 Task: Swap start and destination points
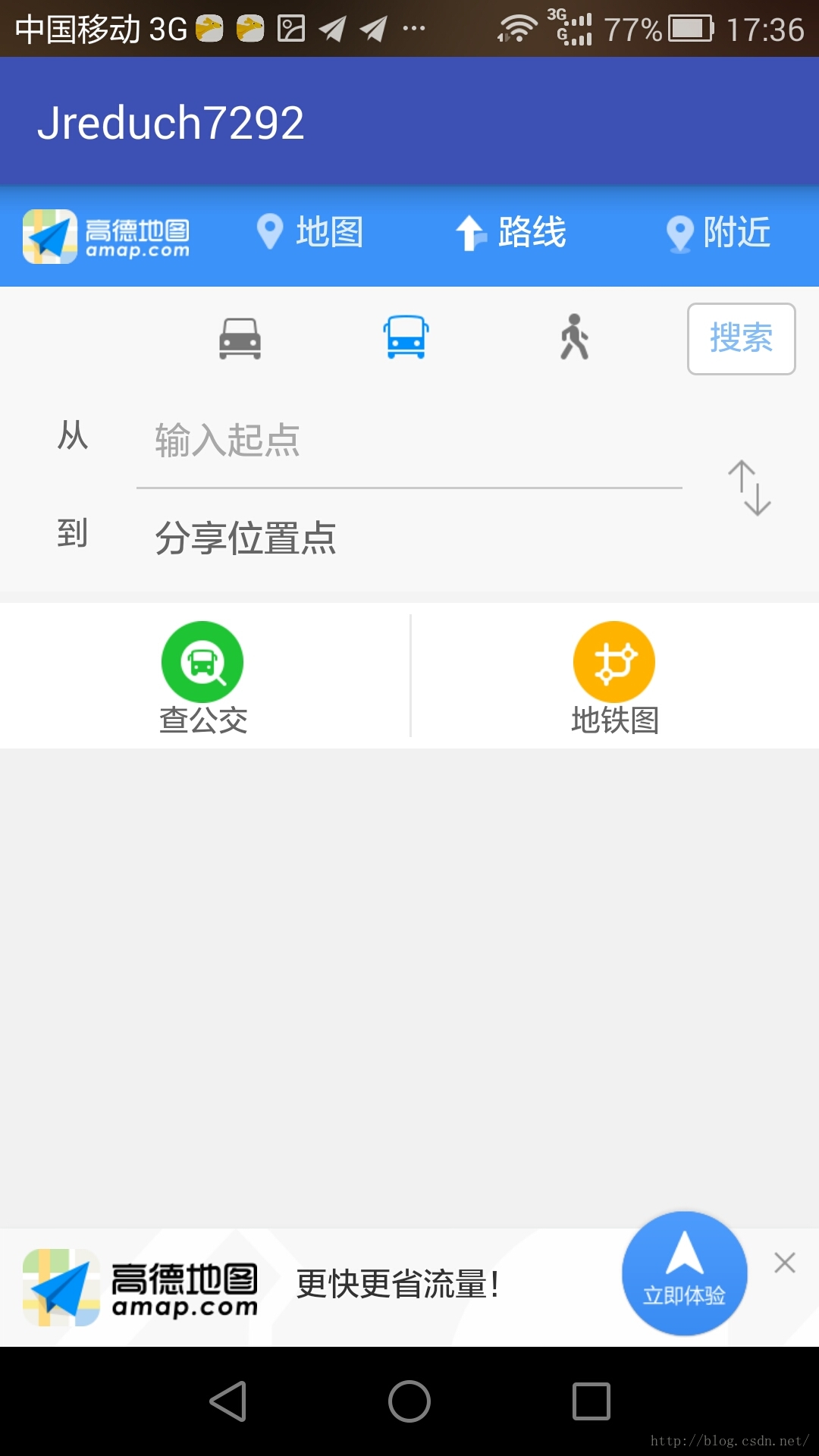(x=749, y=488)
